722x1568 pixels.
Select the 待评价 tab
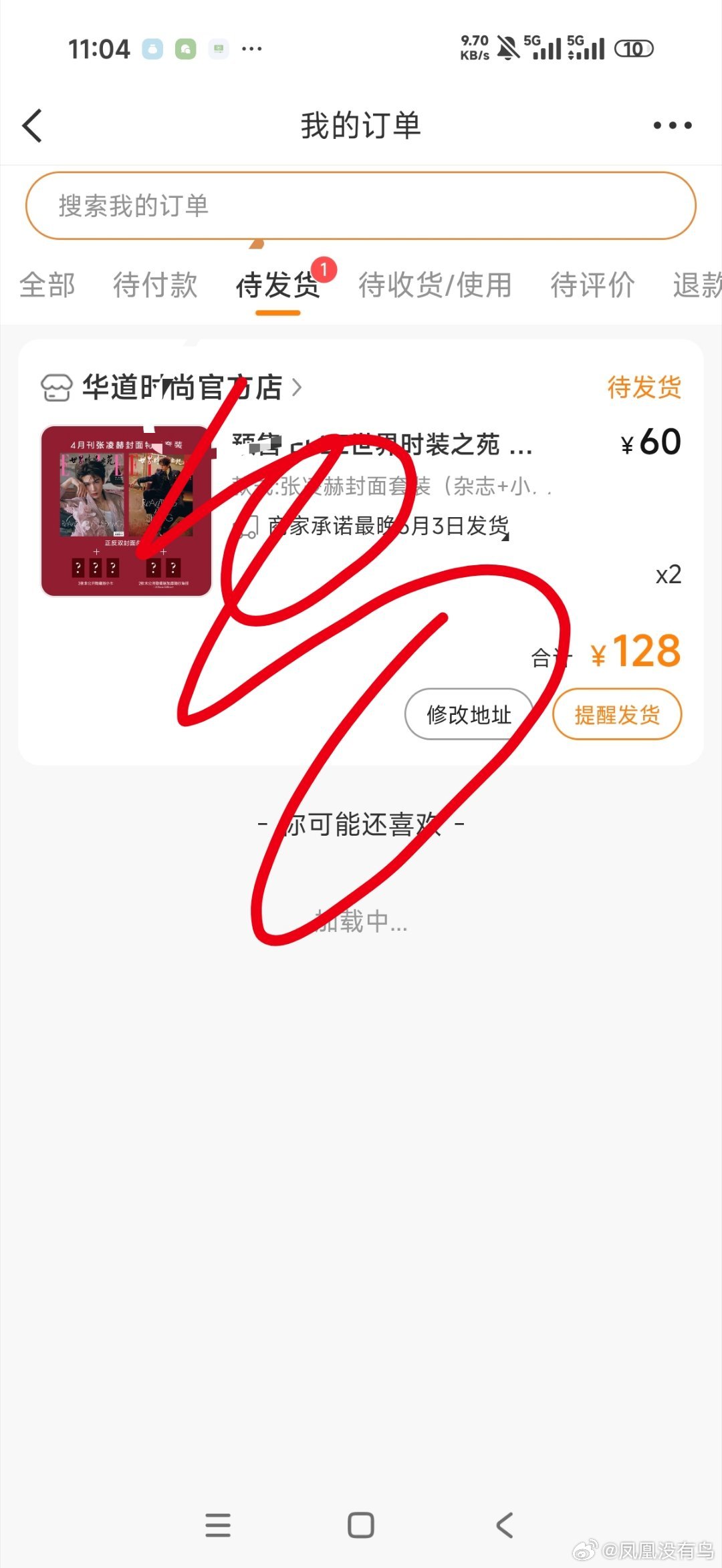[x=592, y=285]
